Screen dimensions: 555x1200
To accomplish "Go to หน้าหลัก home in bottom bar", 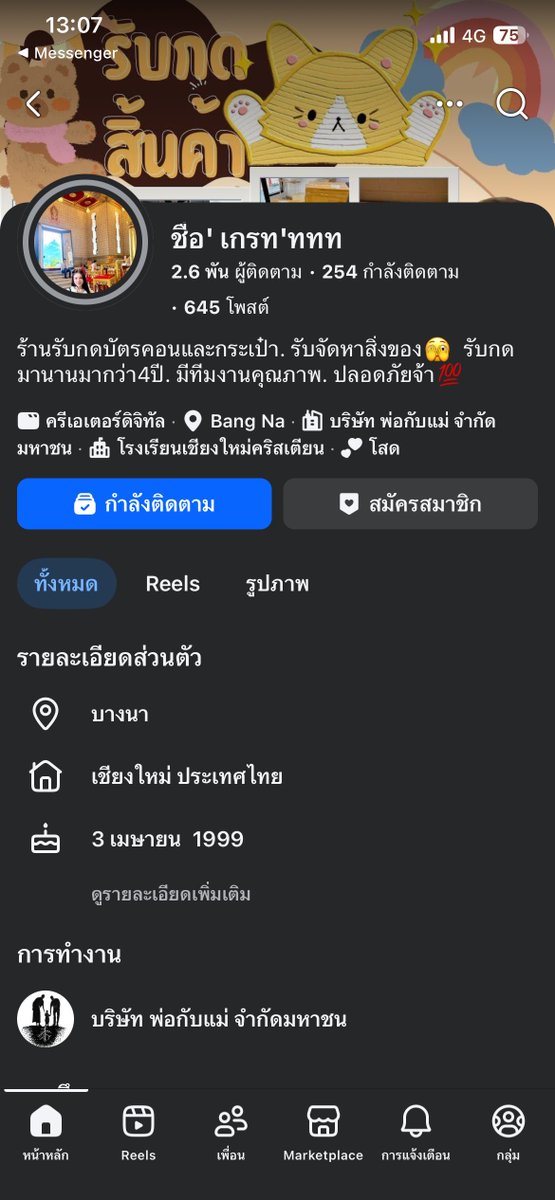I will 46,1133.
